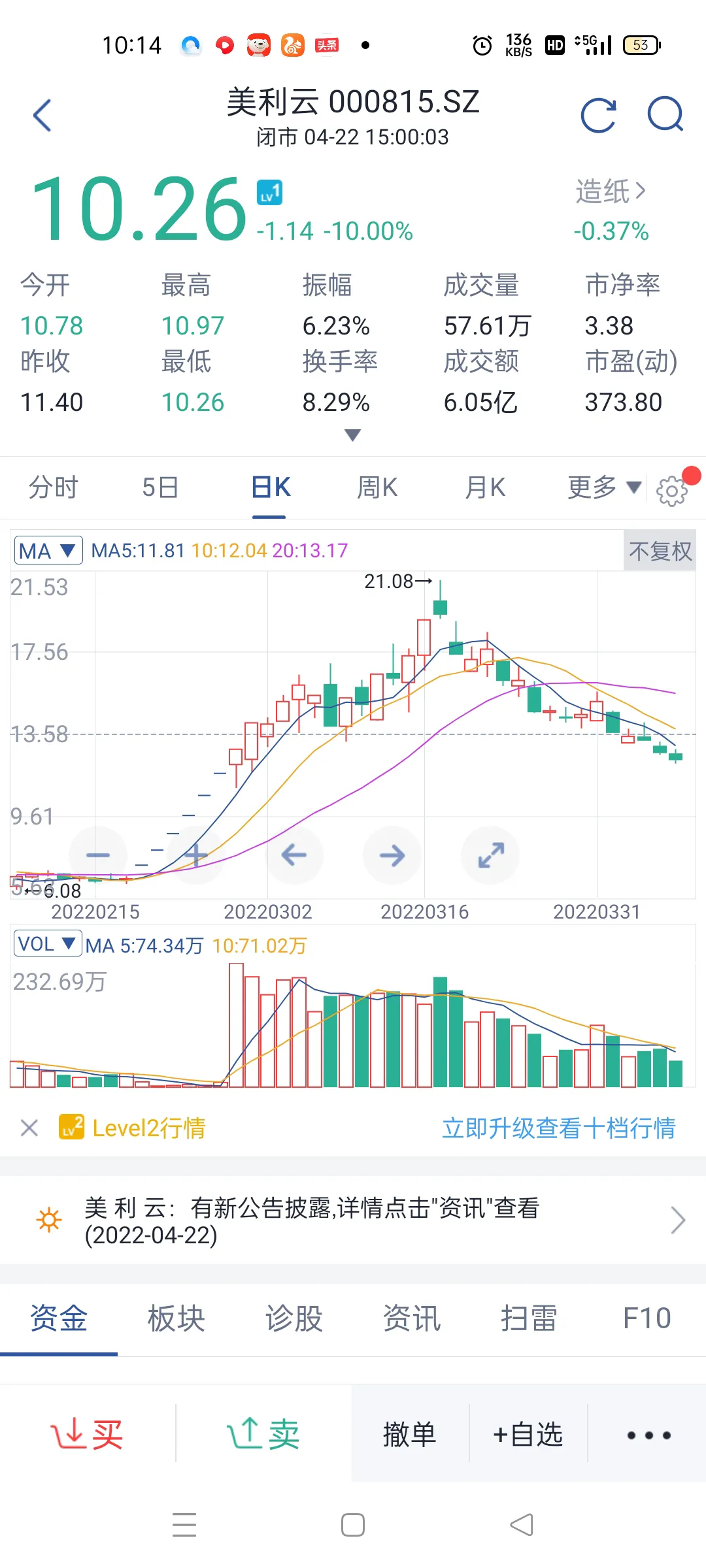This screenshot has height=1568, width=706.
Task: Tap the 不复权 adjustment button
Action: [660, 551]
